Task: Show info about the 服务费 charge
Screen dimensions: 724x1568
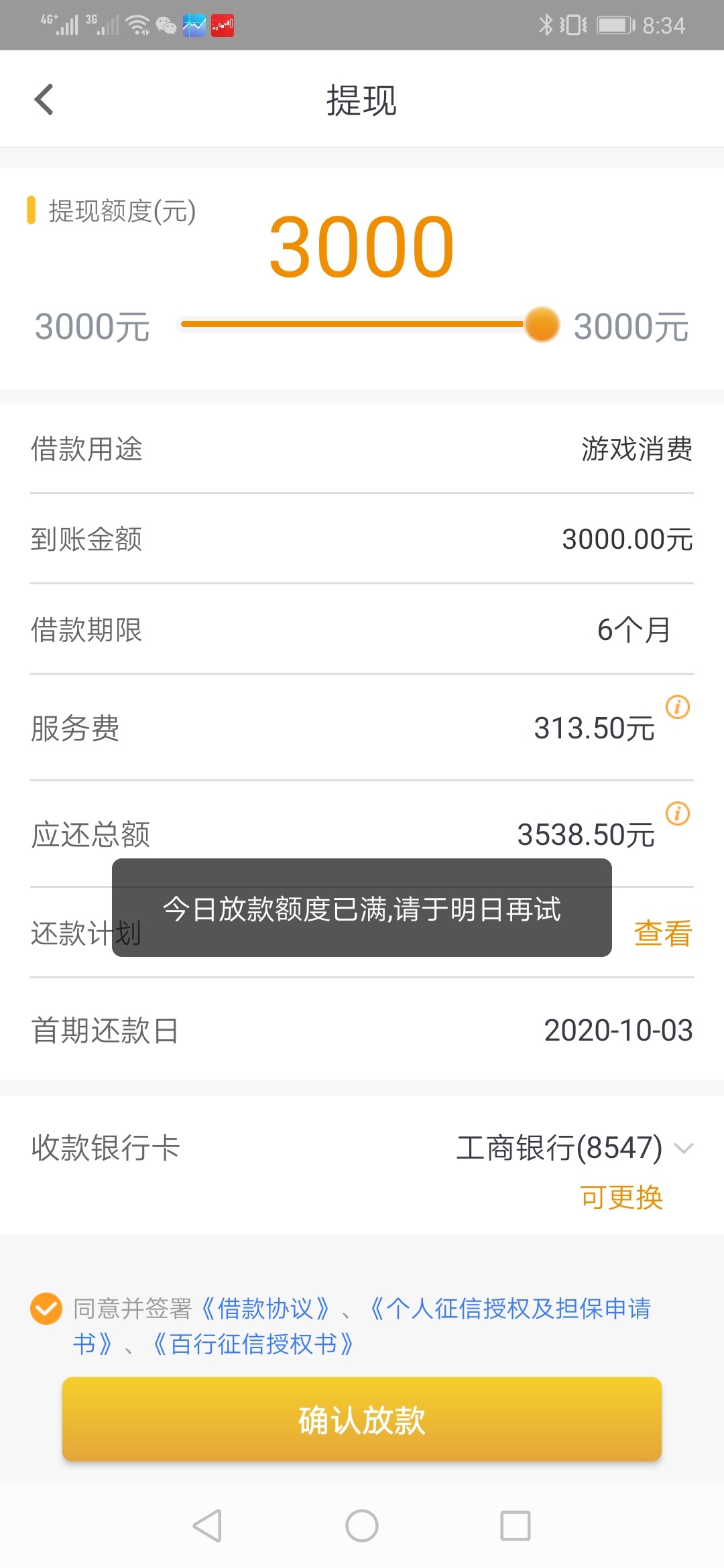Action: [677, 707]
